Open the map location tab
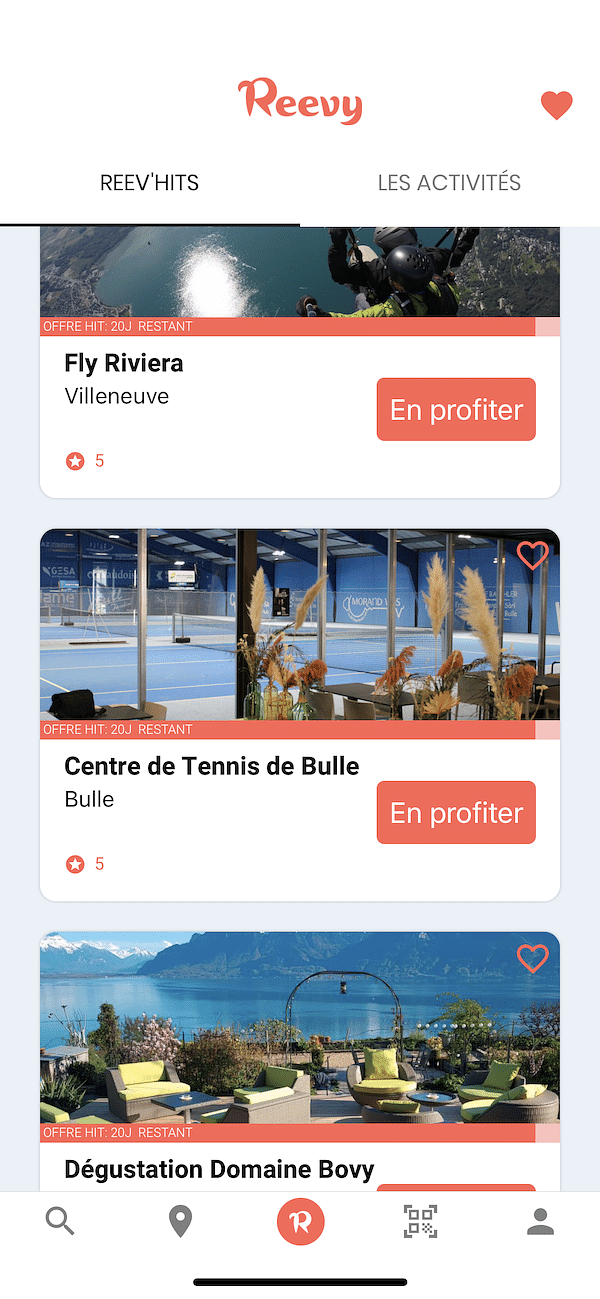The image size is (600, 1299). pyautogui.click(x=180, y=1221)
